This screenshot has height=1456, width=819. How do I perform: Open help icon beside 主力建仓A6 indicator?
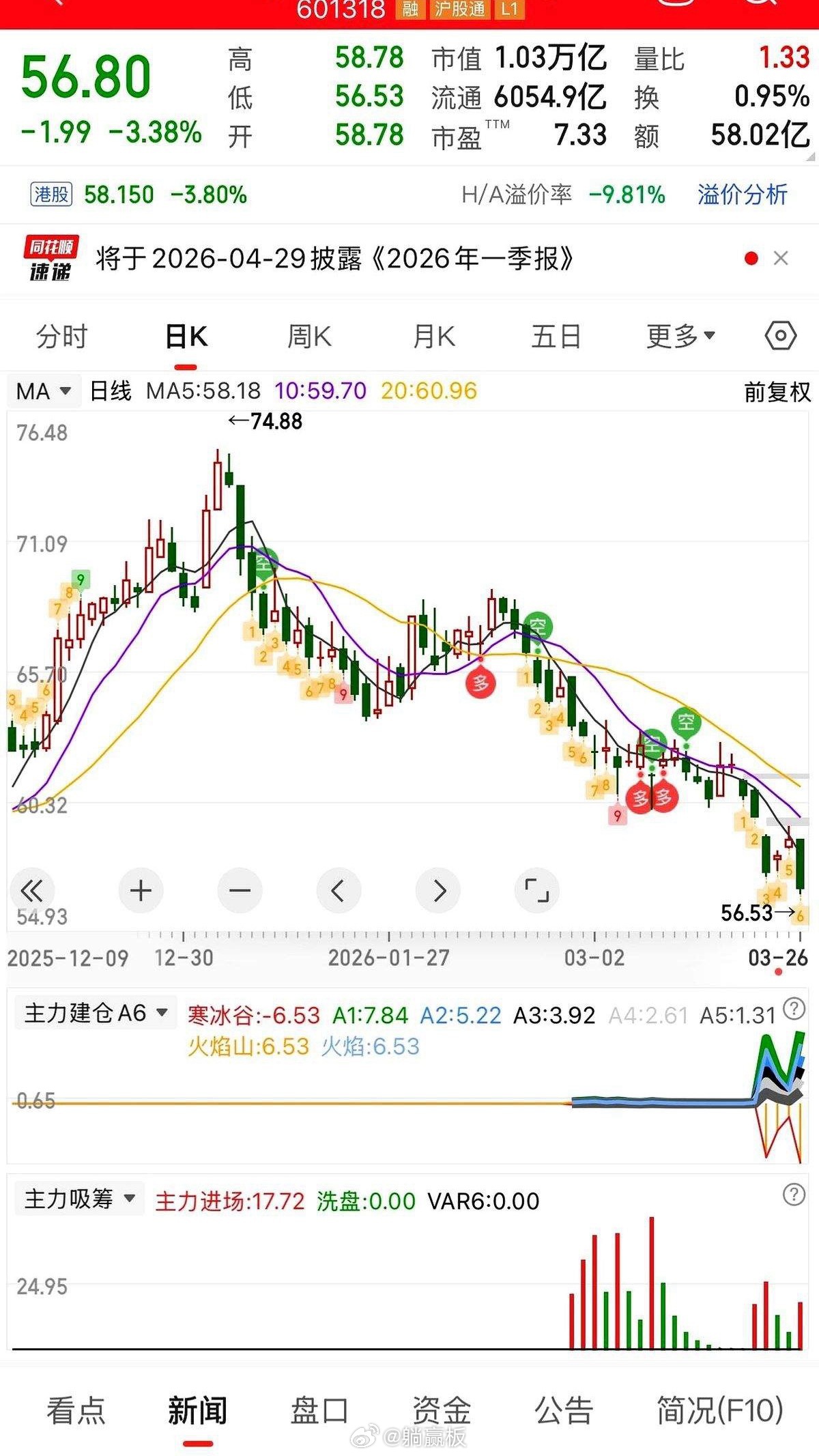point(793,1015)
